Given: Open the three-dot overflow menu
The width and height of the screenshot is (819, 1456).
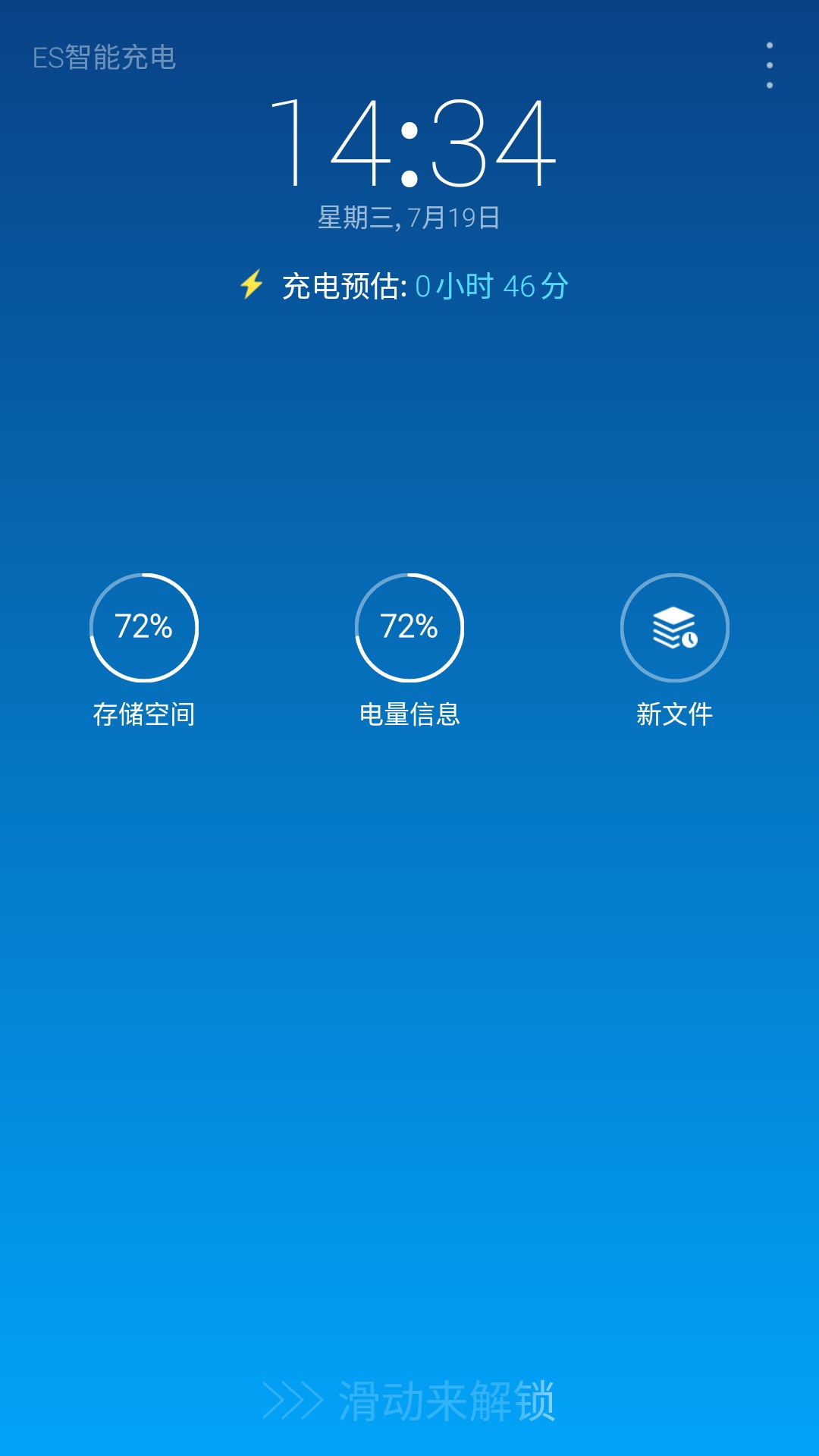Looking at the screenshot, I should point(770,65).
